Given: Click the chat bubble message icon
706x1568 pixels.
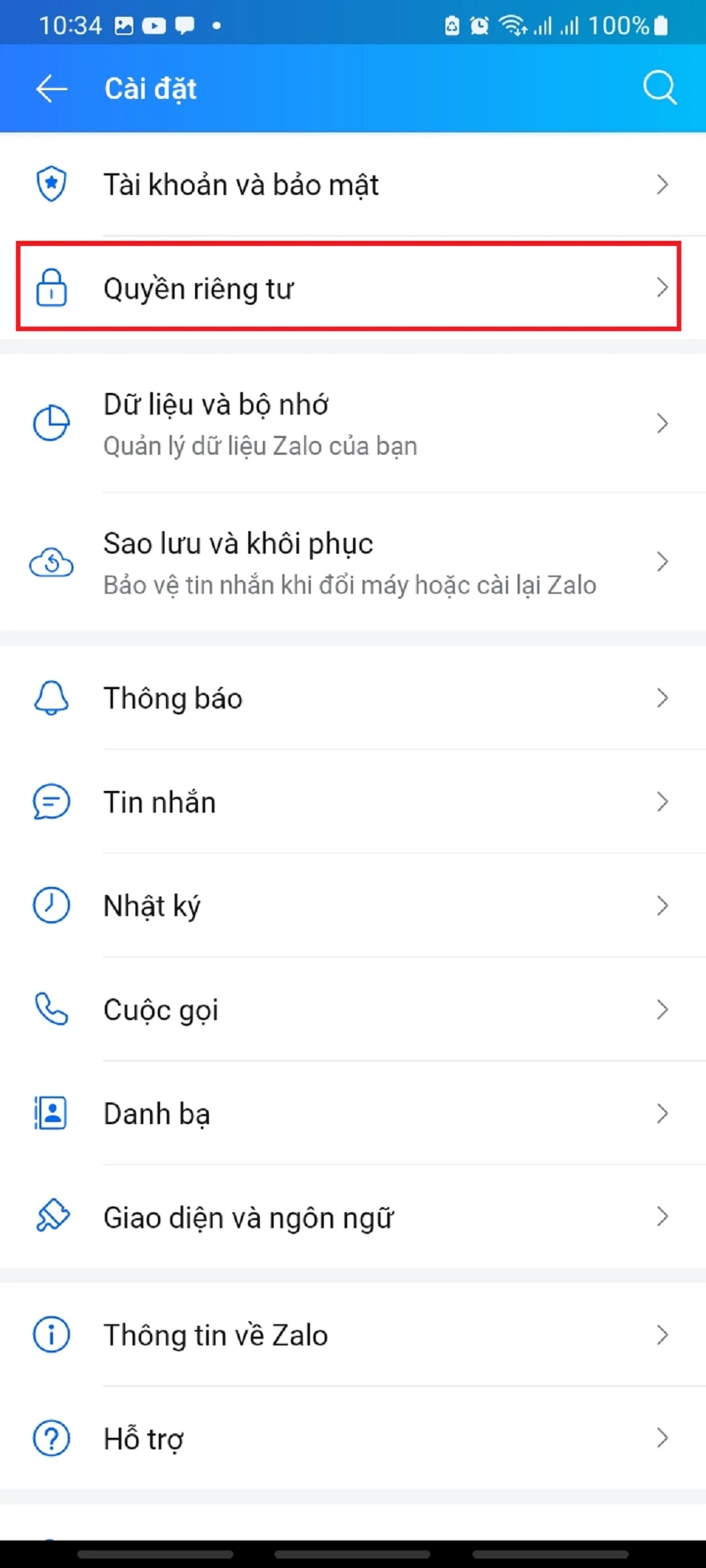Looking at the screenshot, I should (51, 802).
